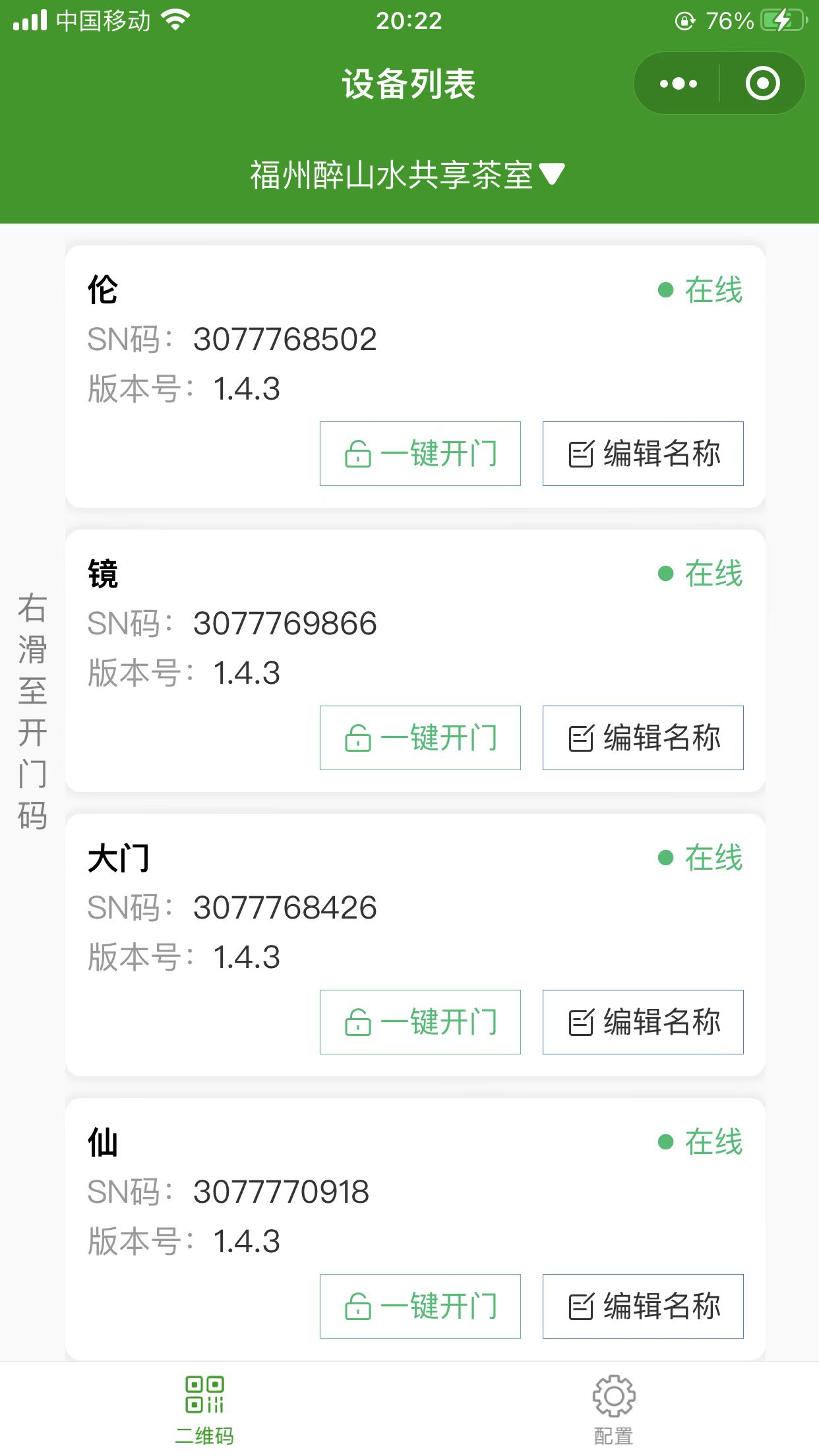
Task: Choose 编辑名称 for device 仙
Action: (x=643, y=1306)
